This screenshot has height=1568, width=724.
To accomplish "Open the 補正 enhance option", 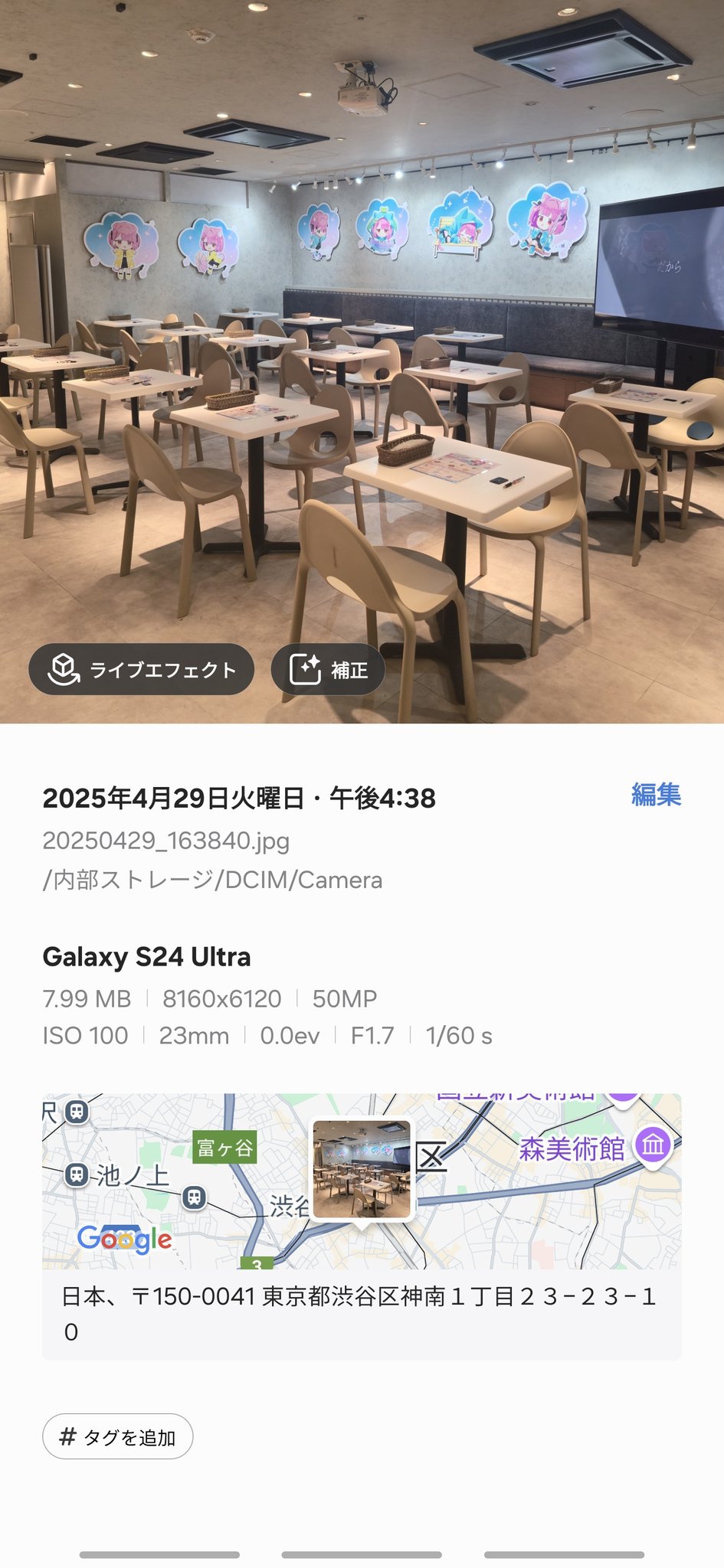I will (328, 670).
